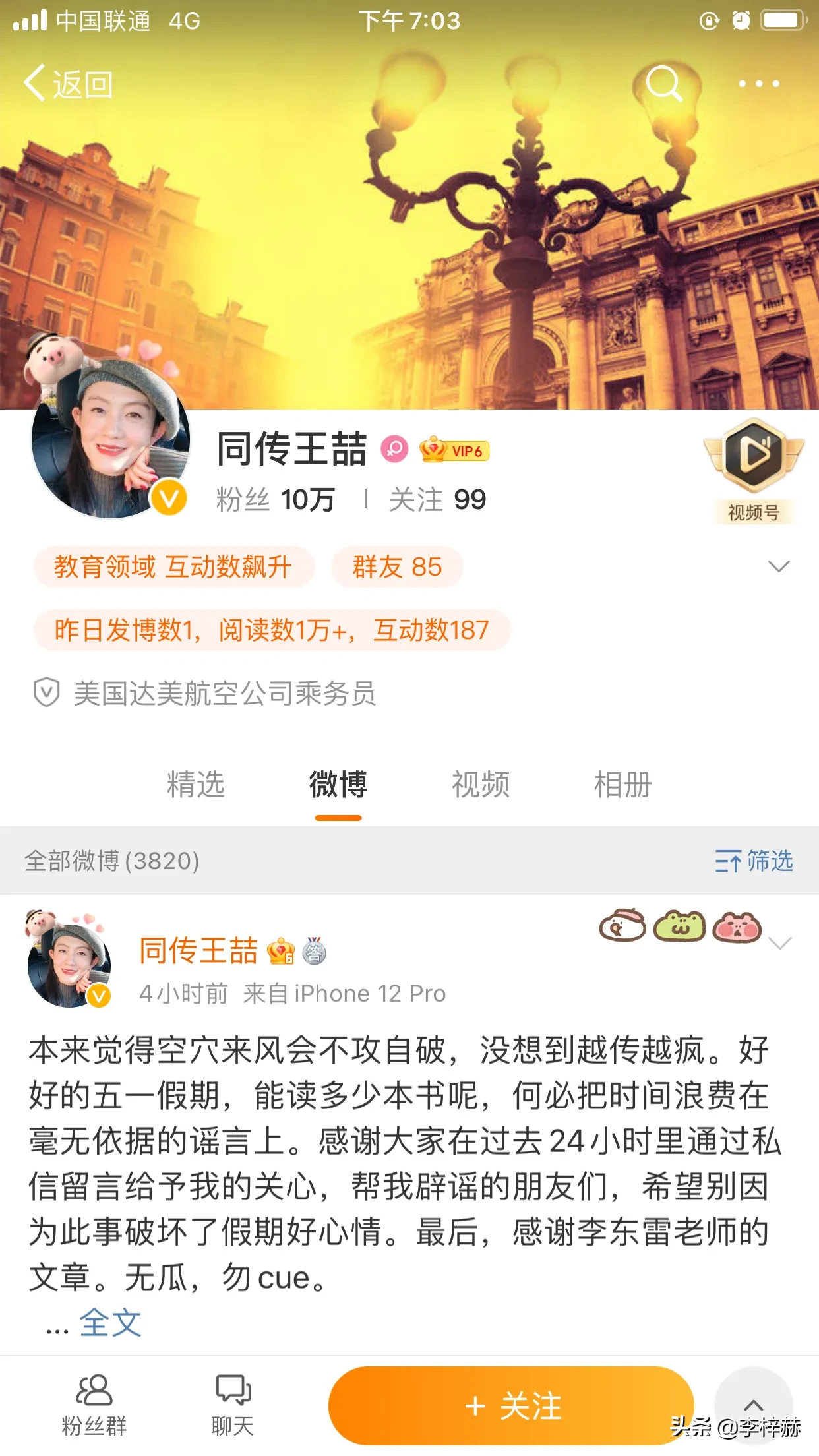819x1456 pixels.
Task: Open the search magnifier icon
Action: [663, 83]
